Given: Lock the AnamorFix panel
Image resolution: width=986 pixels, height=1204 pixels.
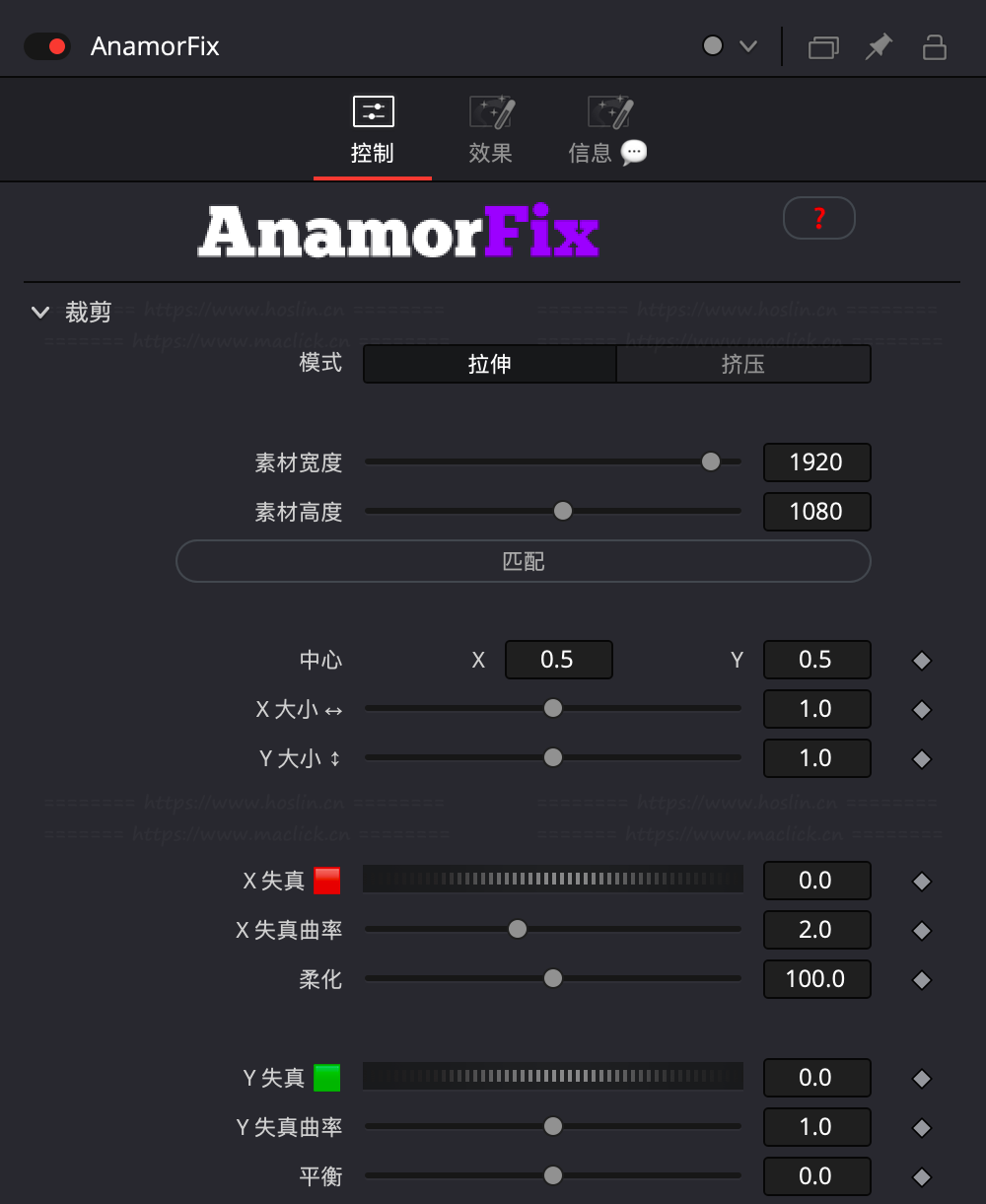Looking at the screenshot, I should [934, 46].
